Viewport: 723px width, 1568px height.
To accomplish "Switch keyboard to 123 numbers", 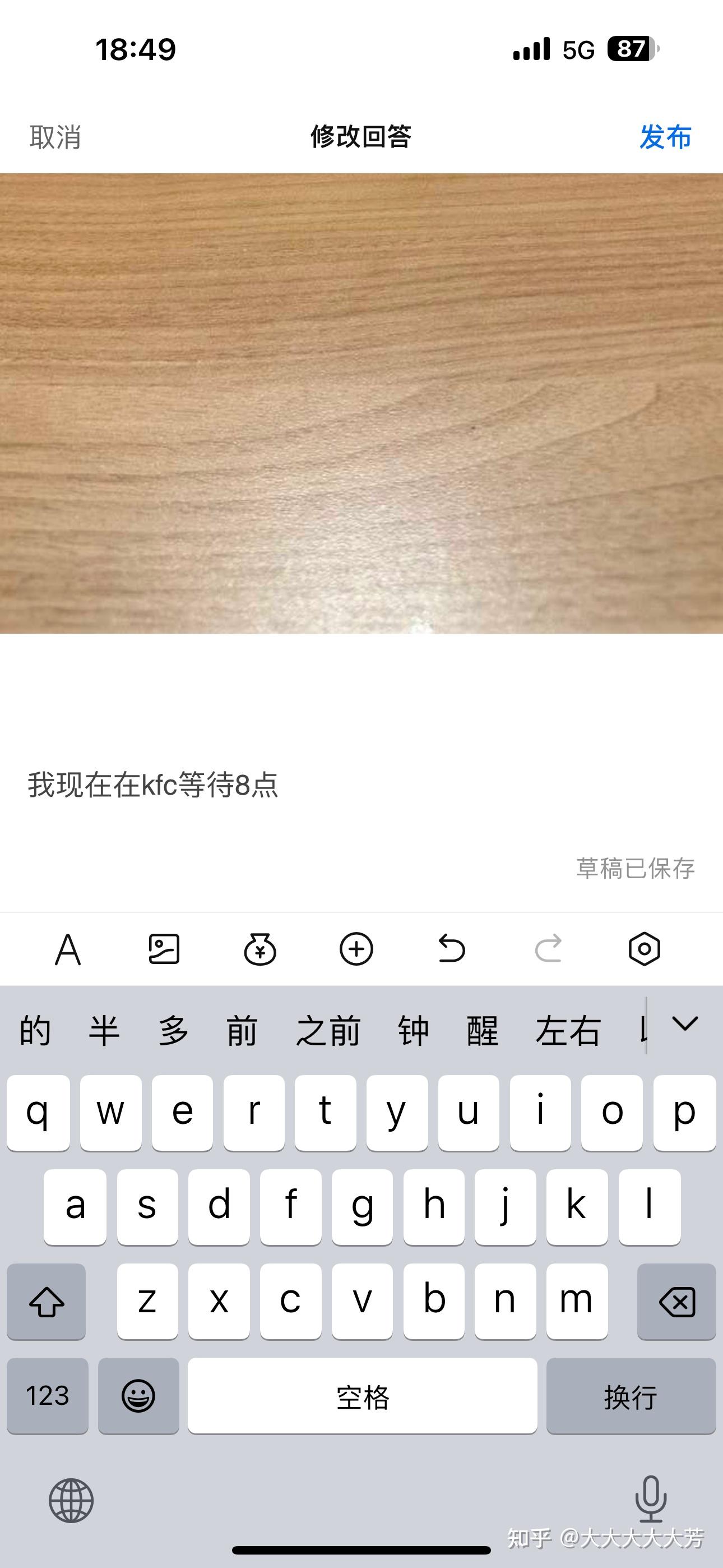I will pyautogui.click(x=48, y=1396).
